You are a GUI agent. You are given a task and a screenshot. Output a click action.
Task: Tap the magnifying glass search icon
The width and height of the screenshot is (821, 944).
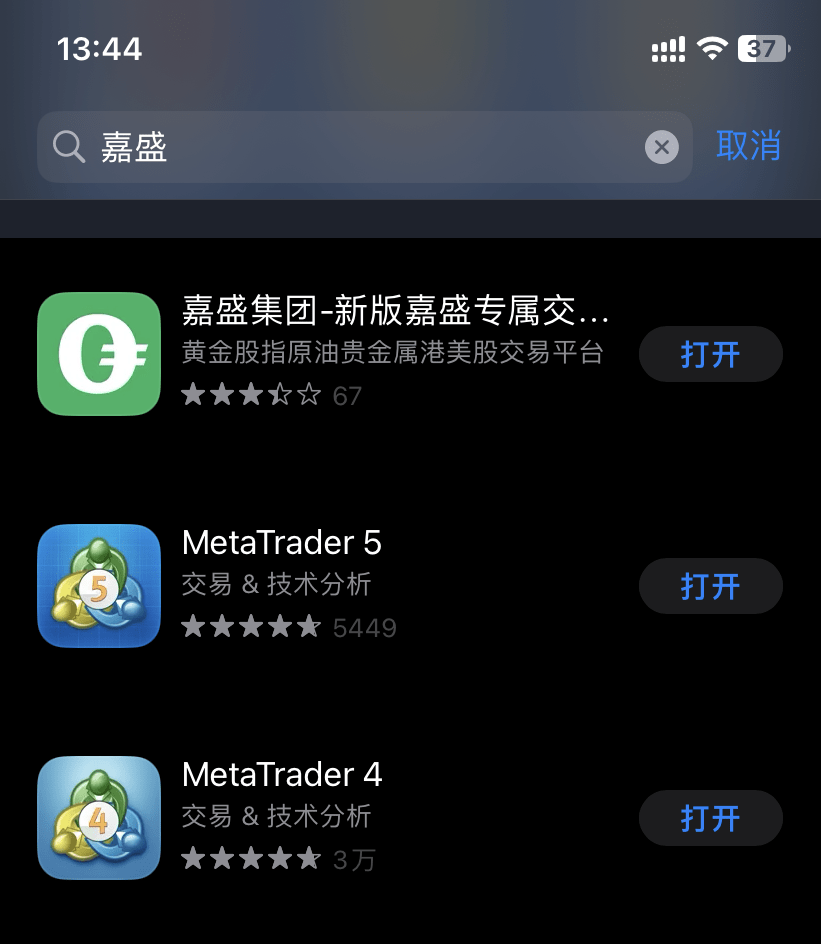pos(67,146)
